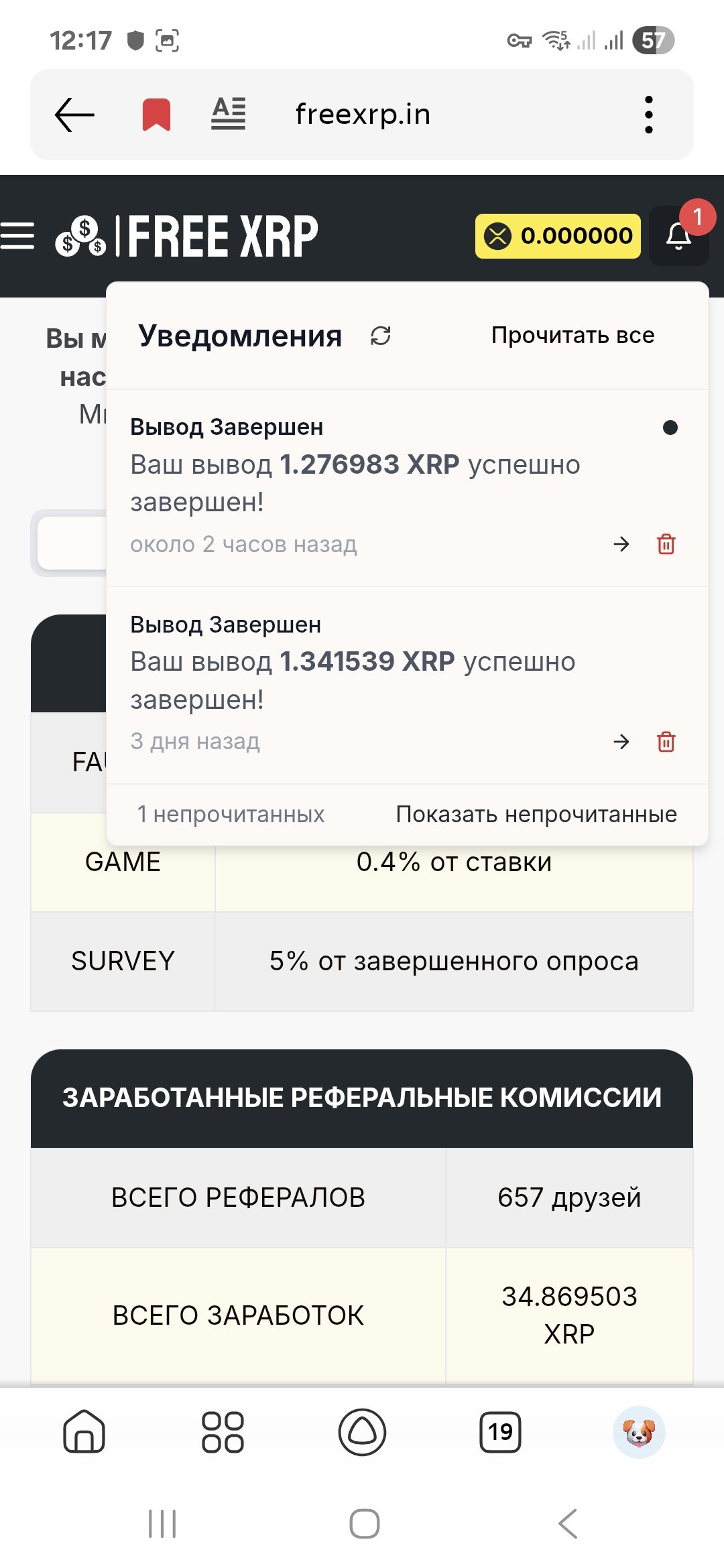
Task: Show the 19 open tabs
Action: coord(500,1432)
